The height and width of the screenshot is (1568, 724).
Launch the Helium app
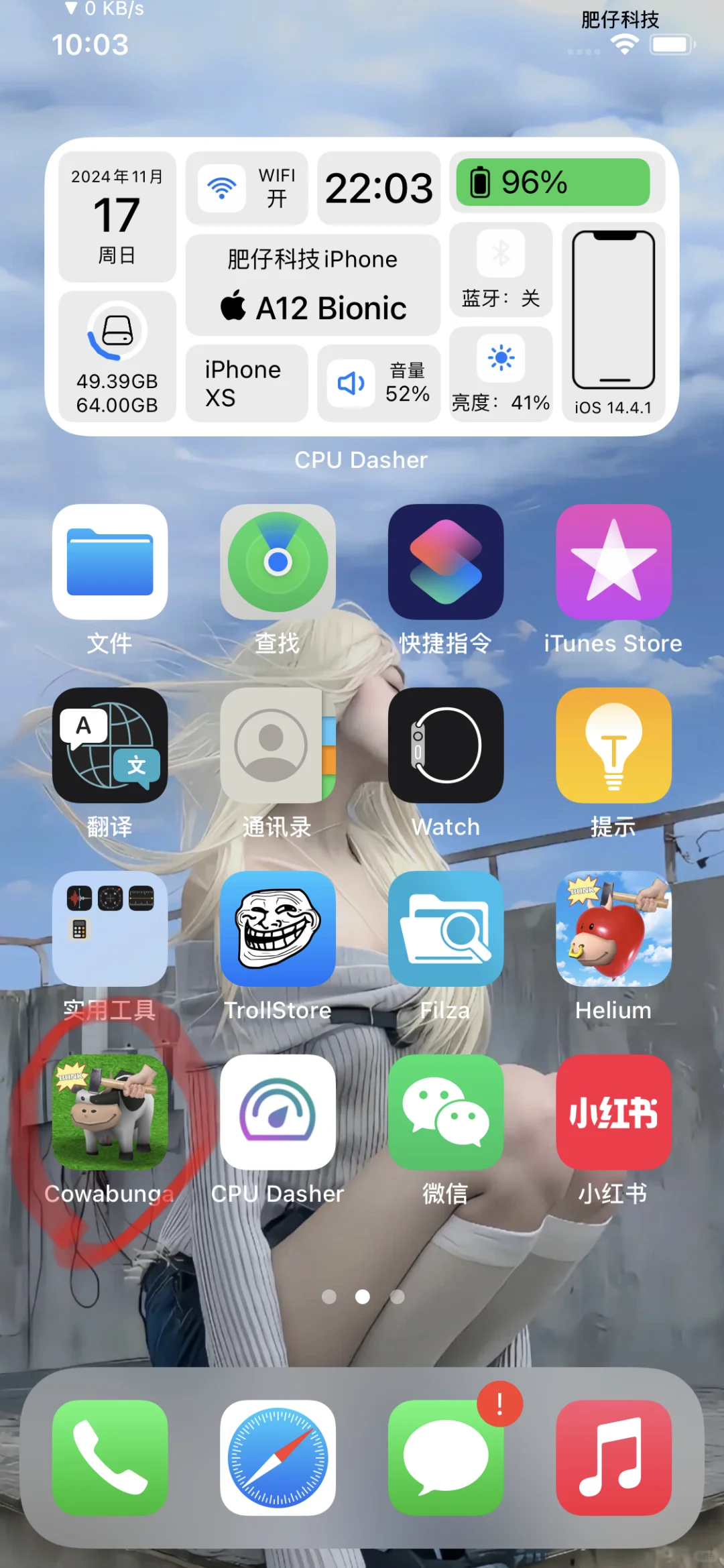point(613,928)
